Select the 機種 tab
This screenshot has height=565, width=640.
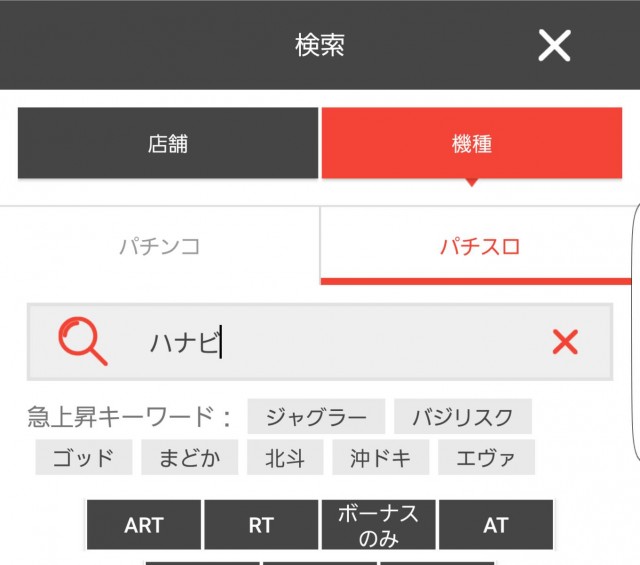pyautogui.click(x=472, y=144)
